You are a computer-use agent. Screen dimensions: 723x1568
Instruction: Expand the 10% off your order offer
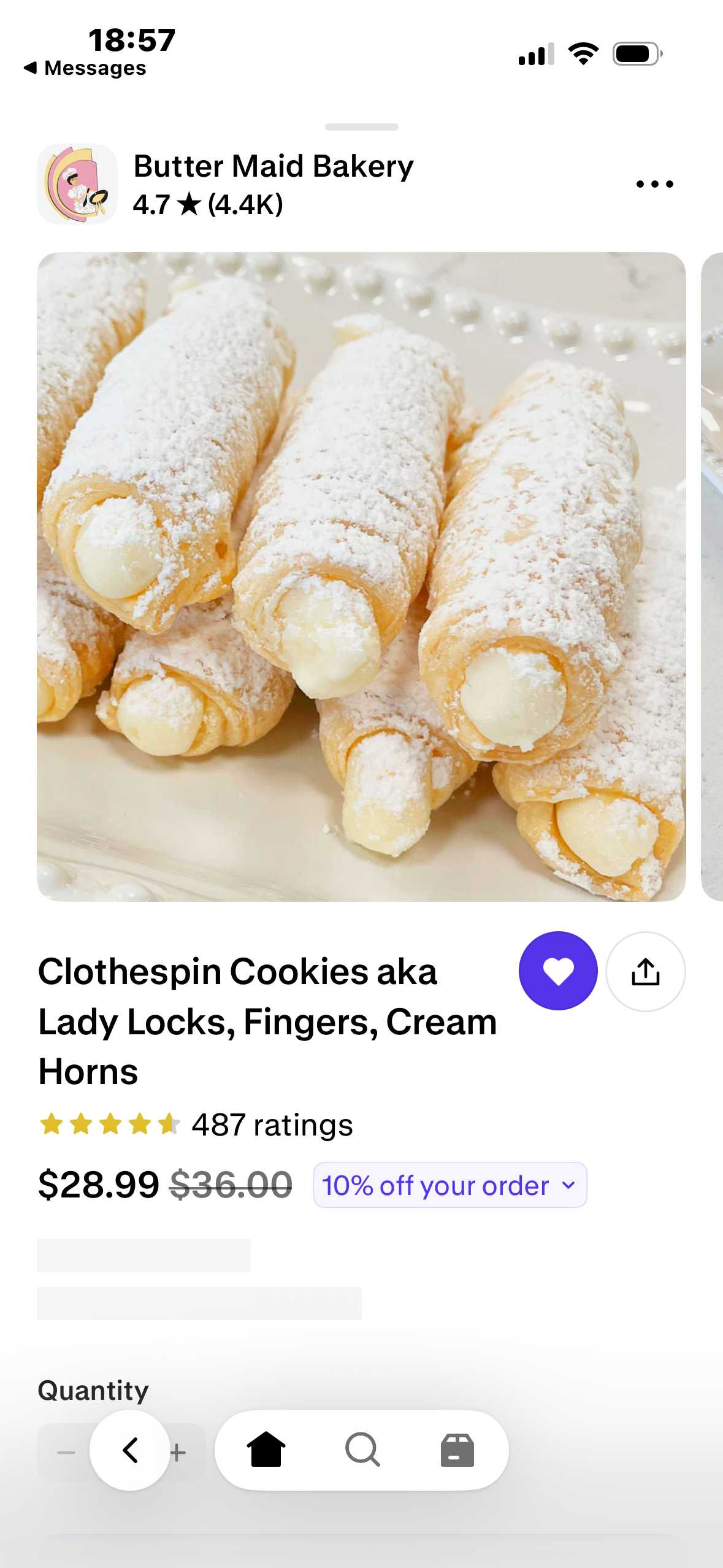(449, 1185)
